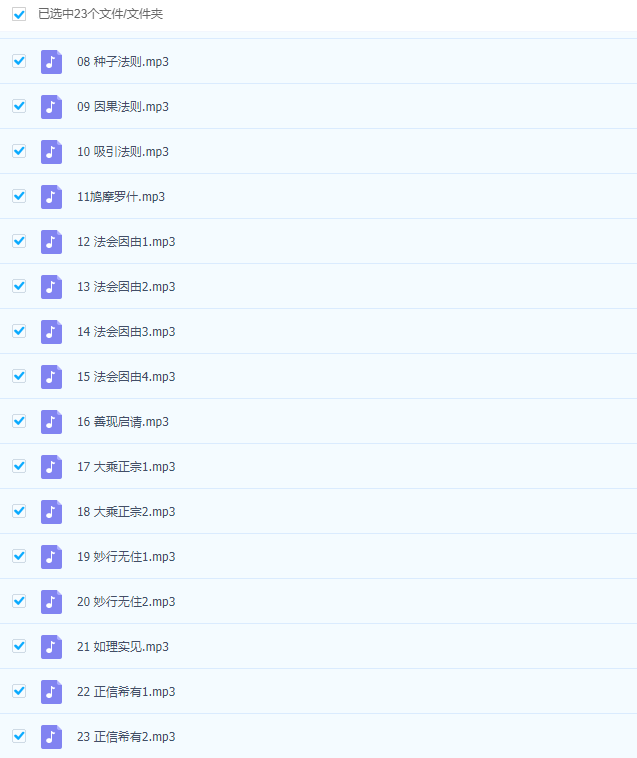Open file 19 妙行无住1.mp3
Viewport: 637px width, 758px height.
coord(125,557)
